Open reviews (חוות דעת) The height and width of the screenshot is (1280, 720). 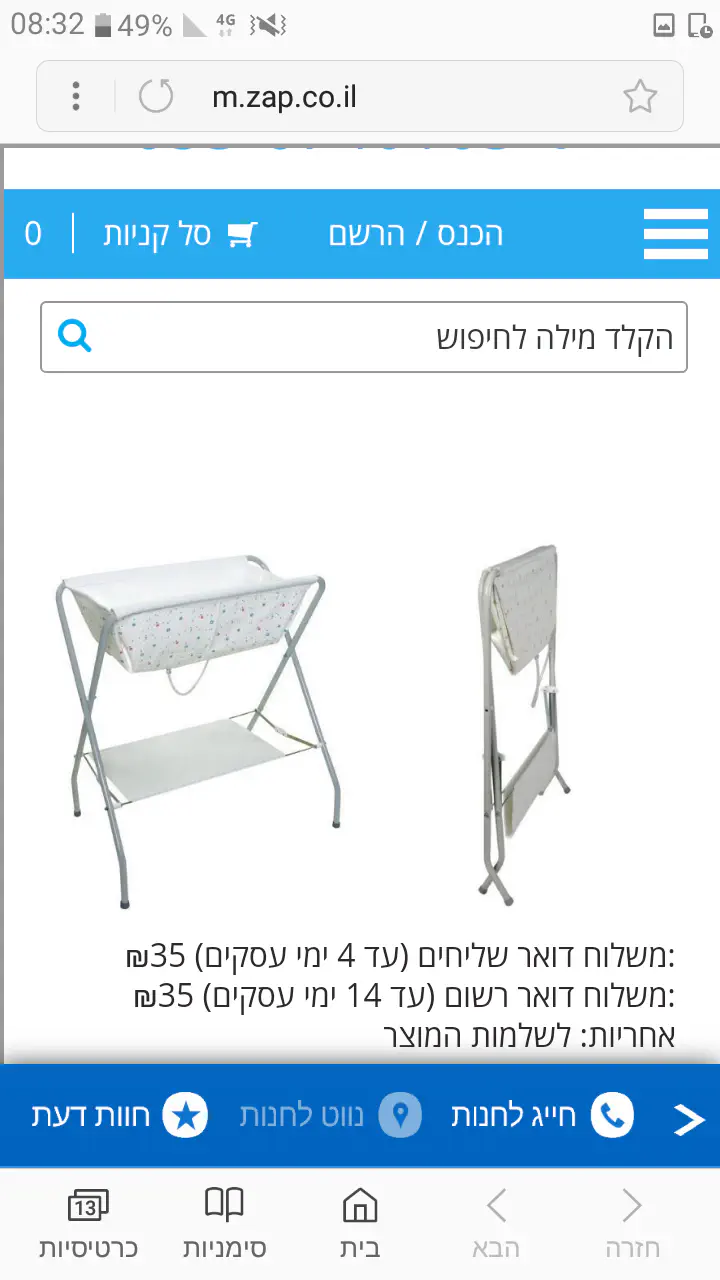pyautogui.click(x=120, y=1116)
